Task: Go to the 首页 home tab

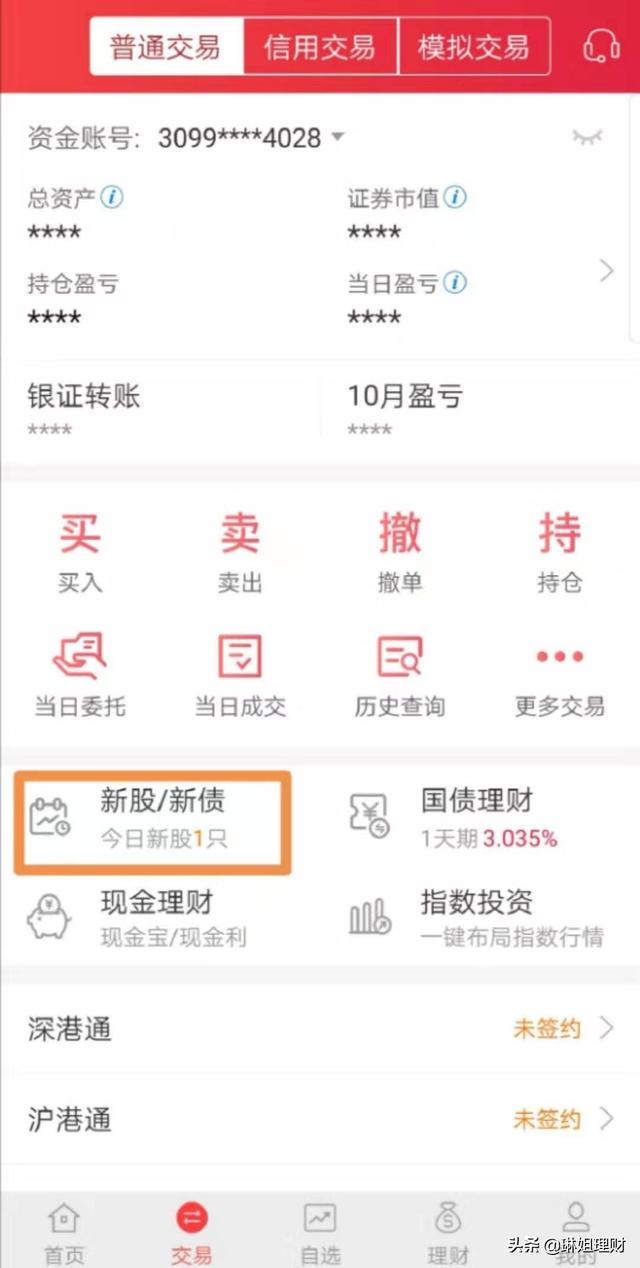Action: pyautogui.click(x=64, y=1232)
